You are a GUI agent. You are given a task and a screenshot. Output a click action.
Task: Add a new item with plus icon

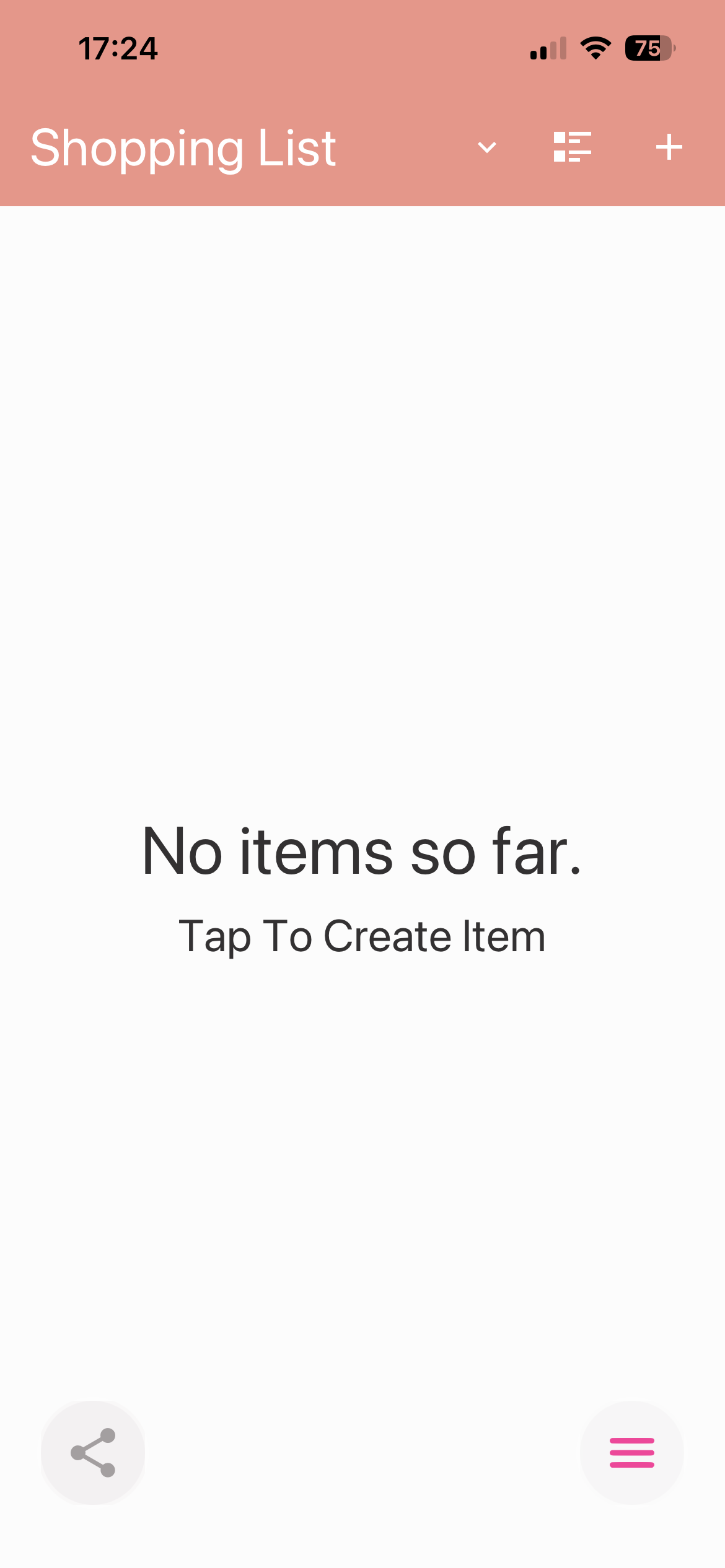pos(669,147)
